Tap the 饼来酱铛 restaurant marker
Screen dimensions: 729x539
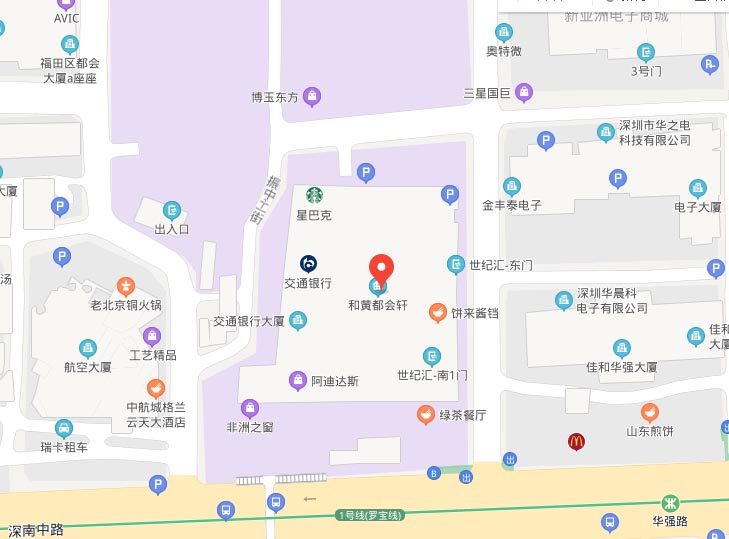pyautogui.click(x=437, y=313)
